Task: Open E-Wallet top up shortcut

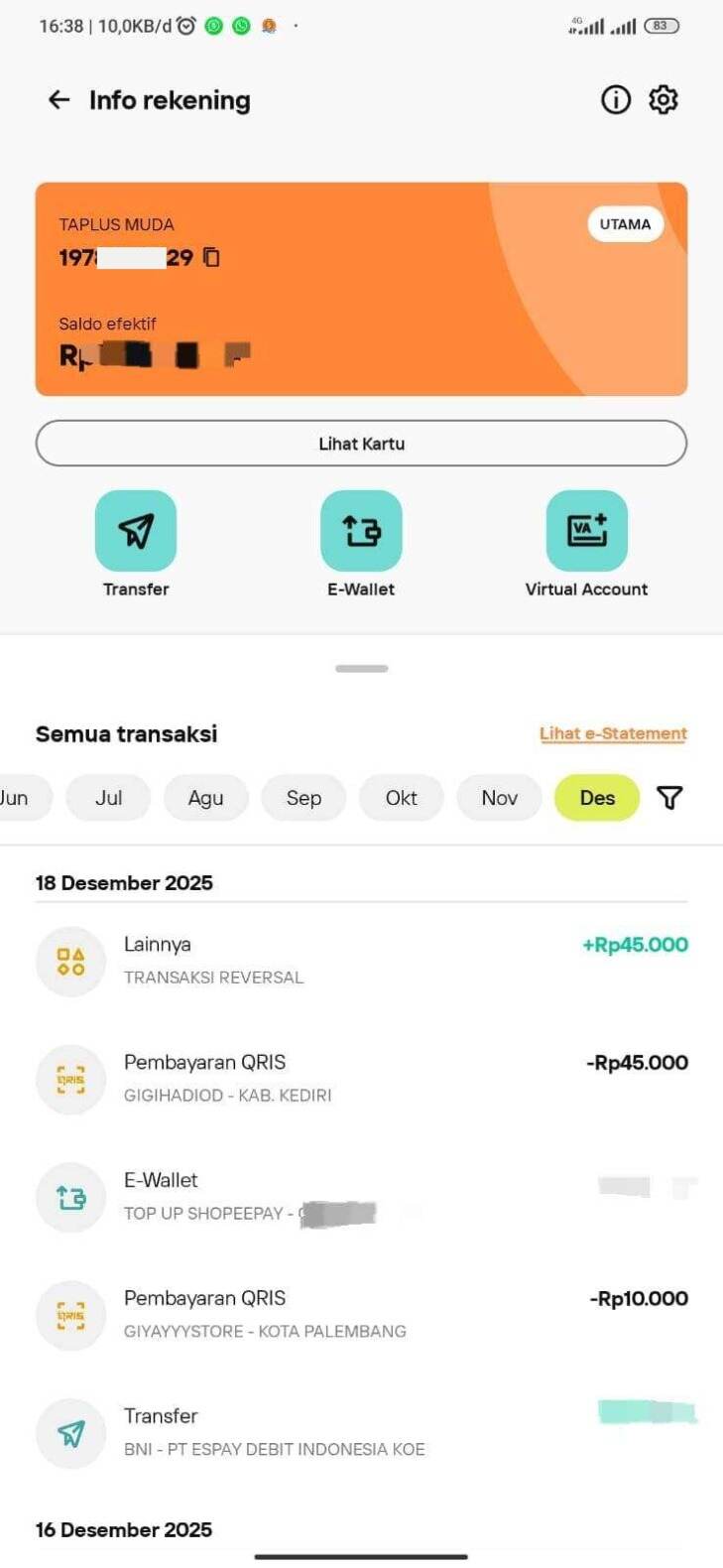Action: click(x=361, y=532)
